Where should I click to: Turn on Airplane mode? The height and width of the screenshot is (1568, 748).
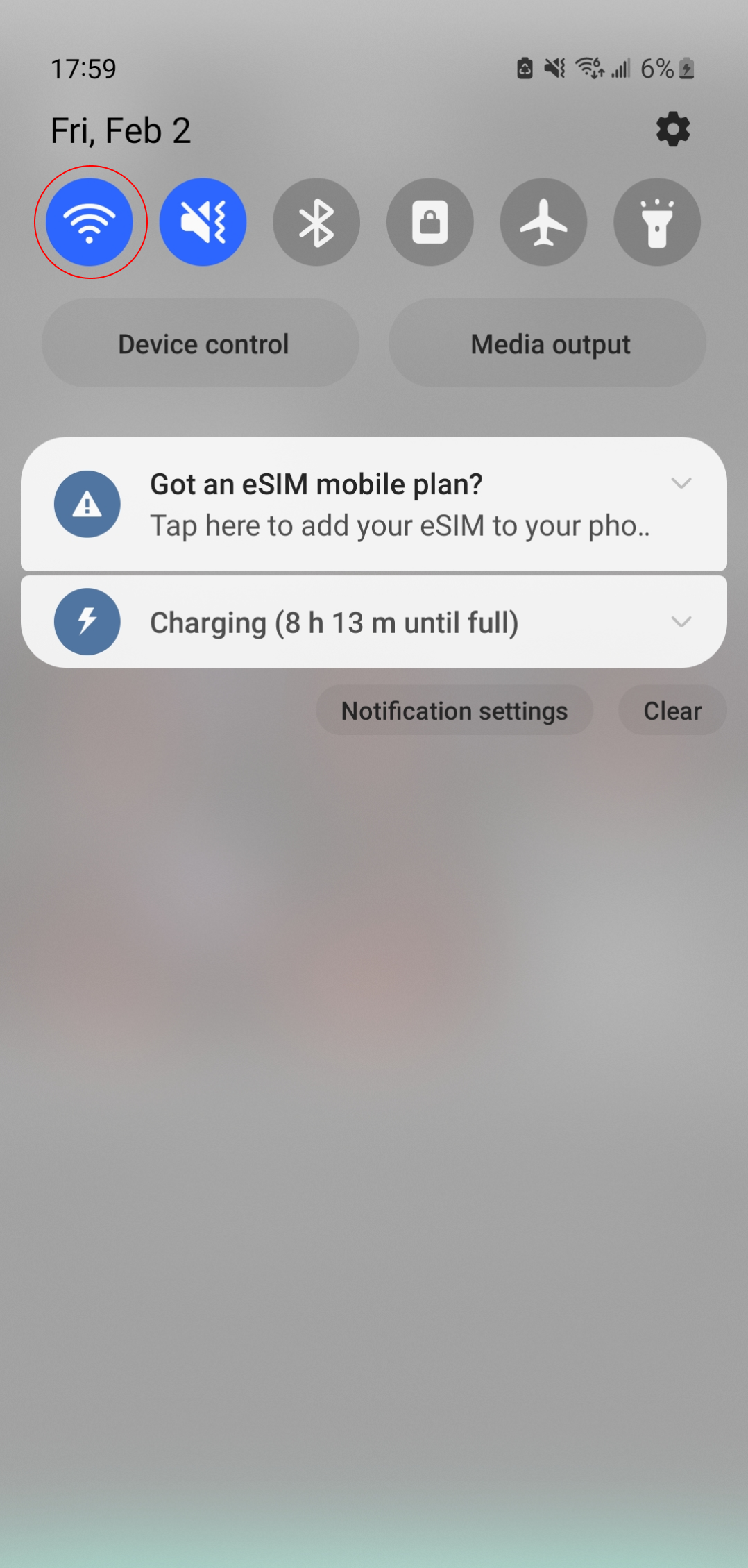coord(544,222)
